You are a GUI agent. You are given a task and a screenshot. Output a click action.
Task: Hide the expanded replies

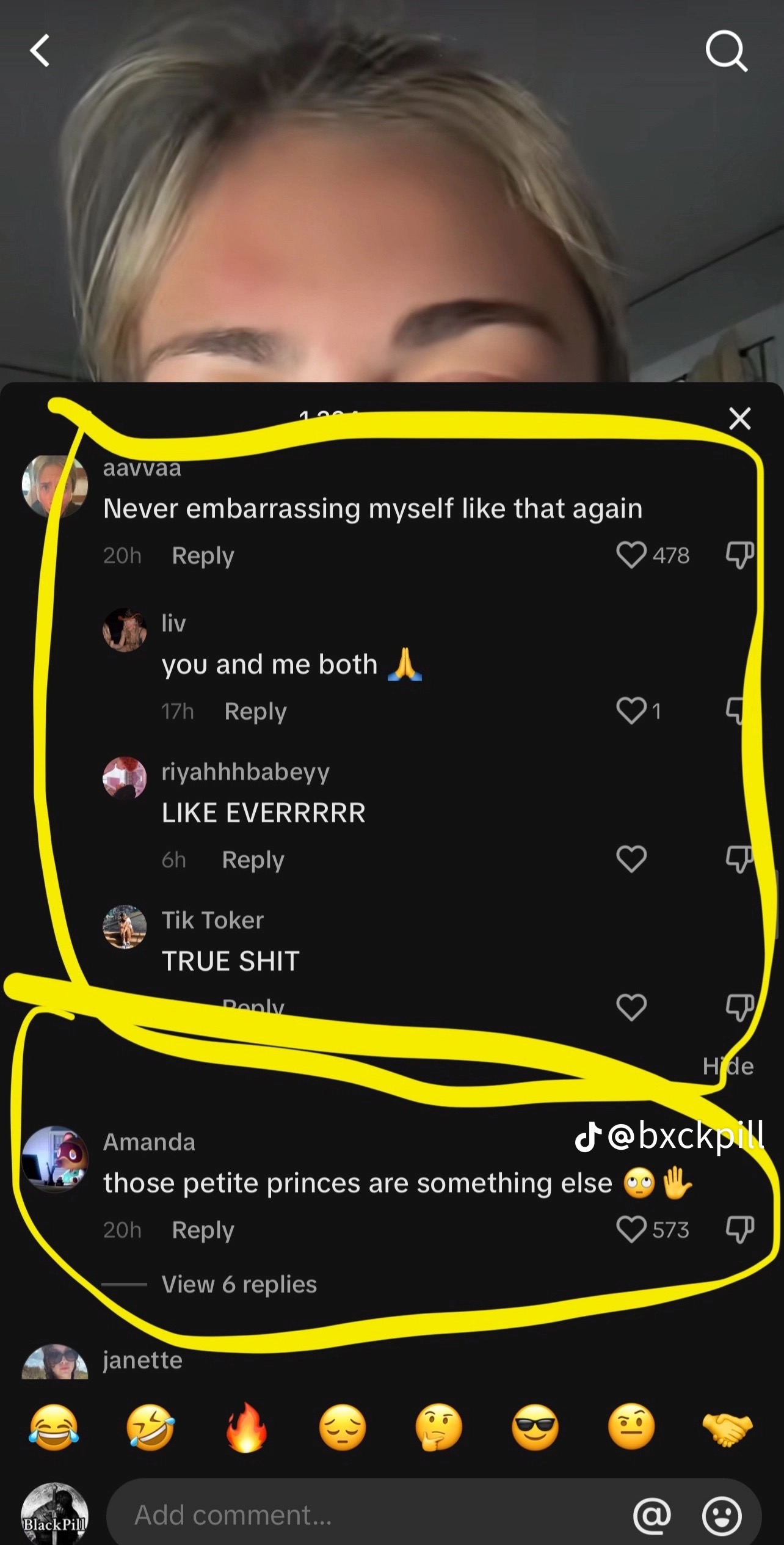click(728, 1066)
